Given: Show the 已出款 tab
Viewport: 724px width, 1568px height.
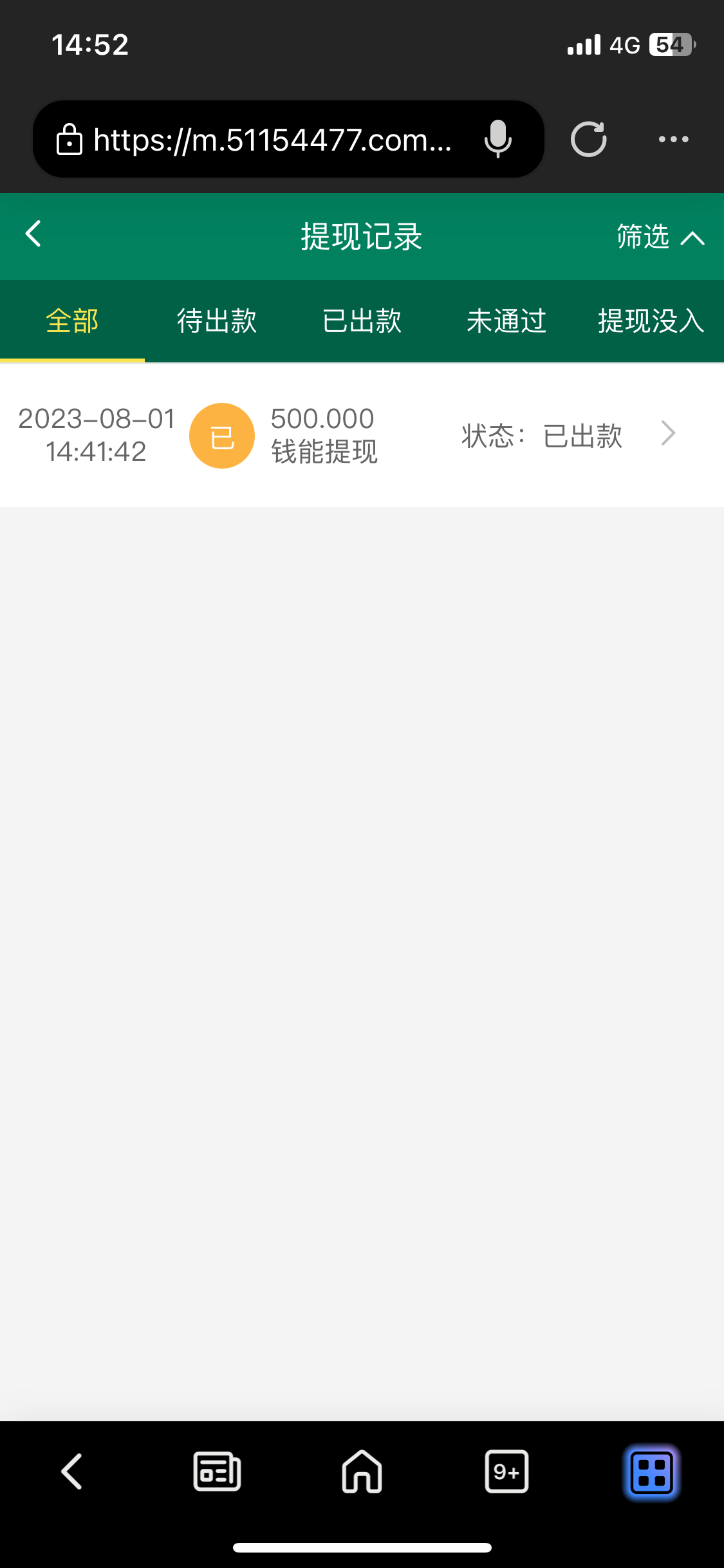Looking at the screenshot, I should pyautogui.click(x=362, y=321).
